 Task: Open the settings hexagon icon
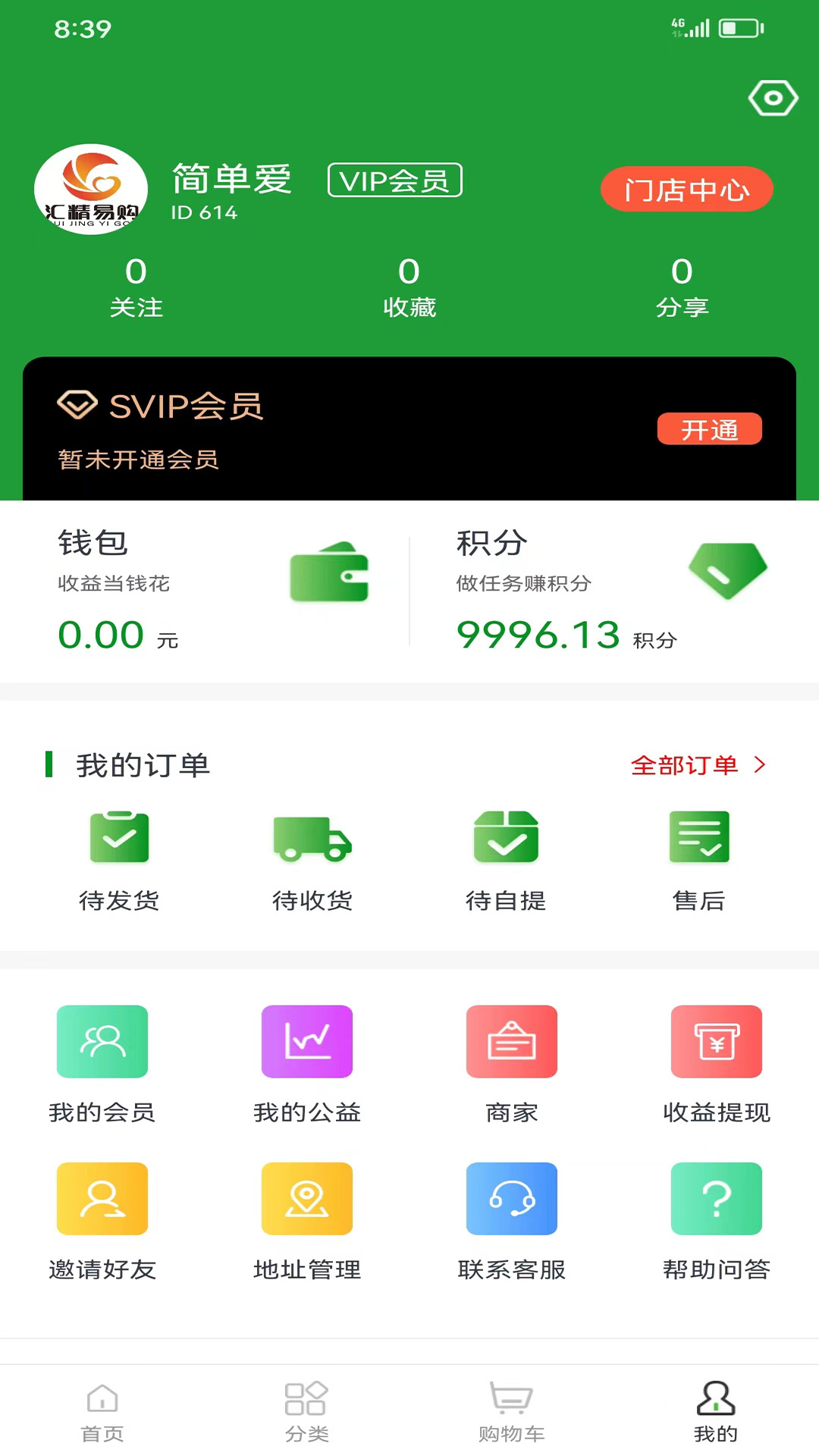773,98
